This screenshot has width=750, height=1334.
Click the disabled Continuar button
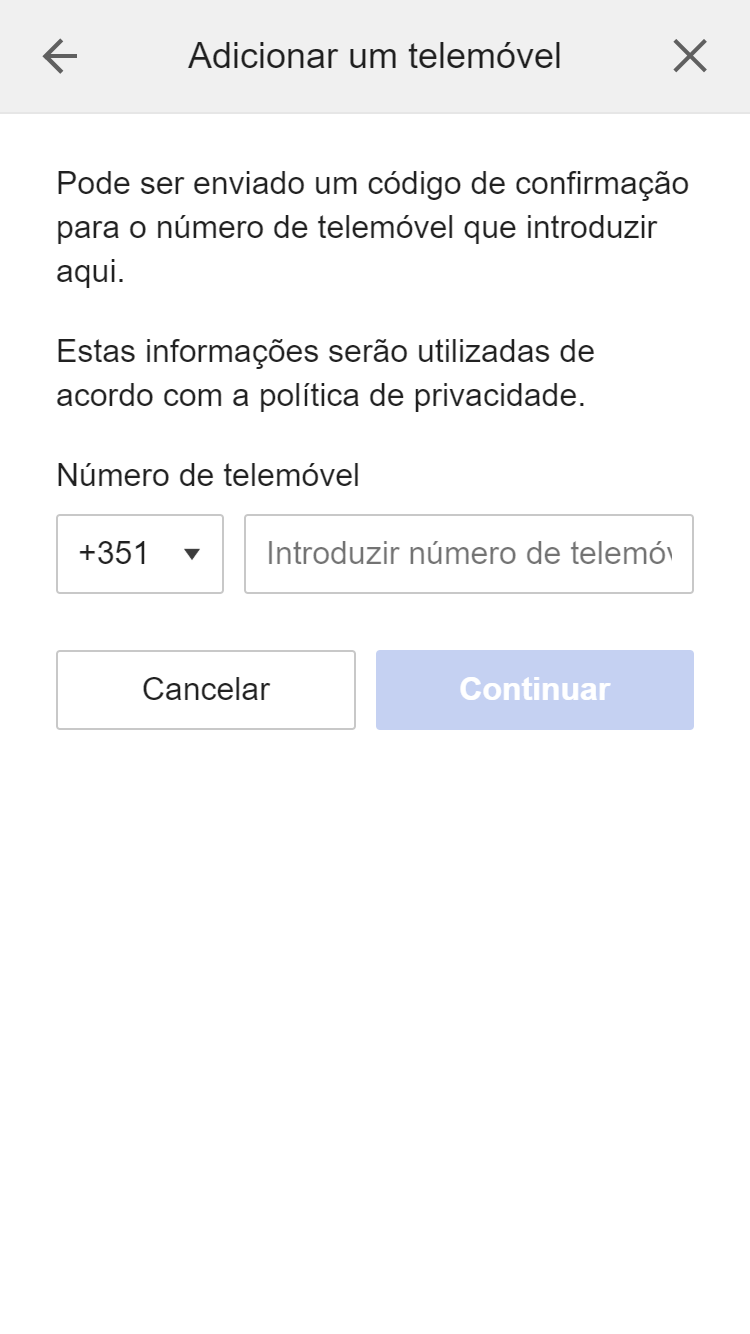tap(534, 689)
